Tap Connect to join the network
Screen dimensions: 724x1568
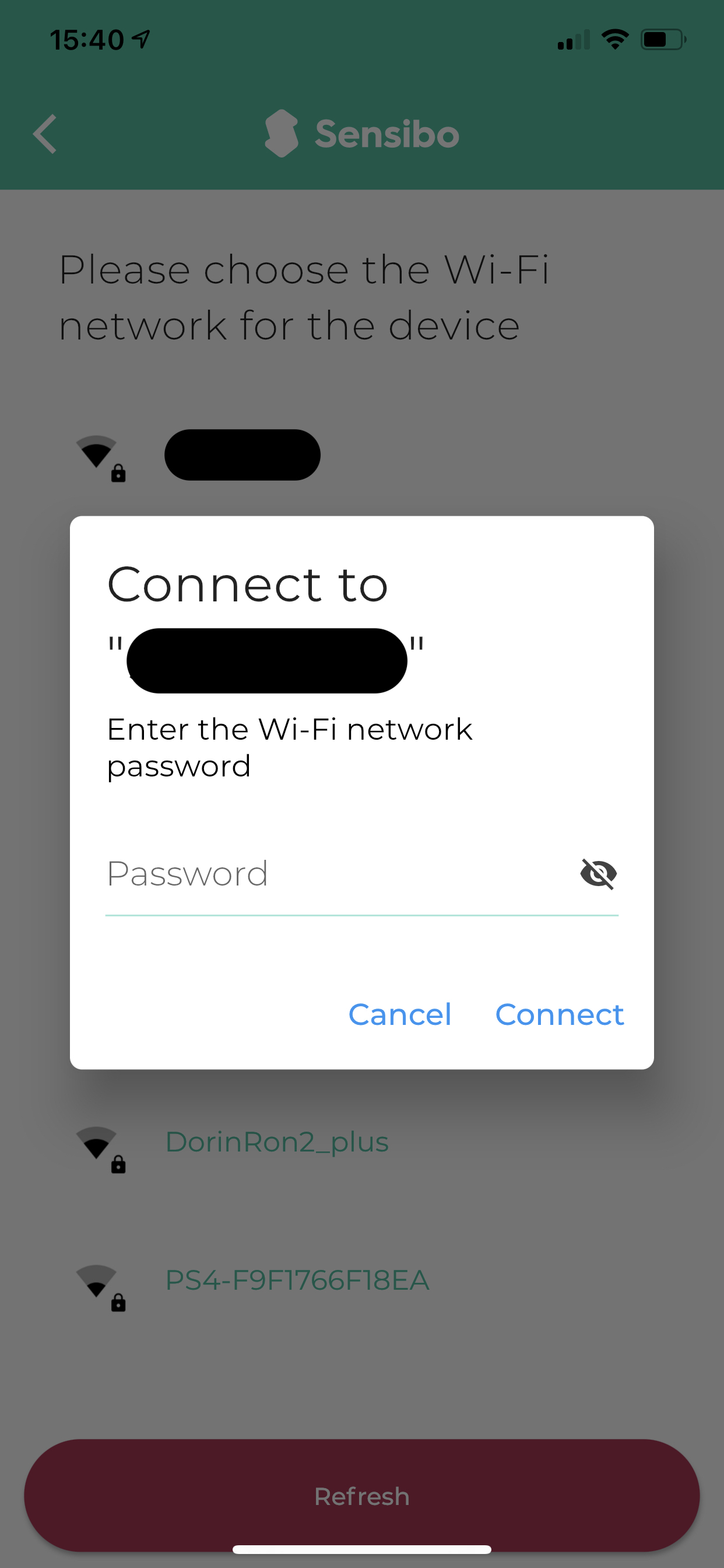(x=559, y=1014)
